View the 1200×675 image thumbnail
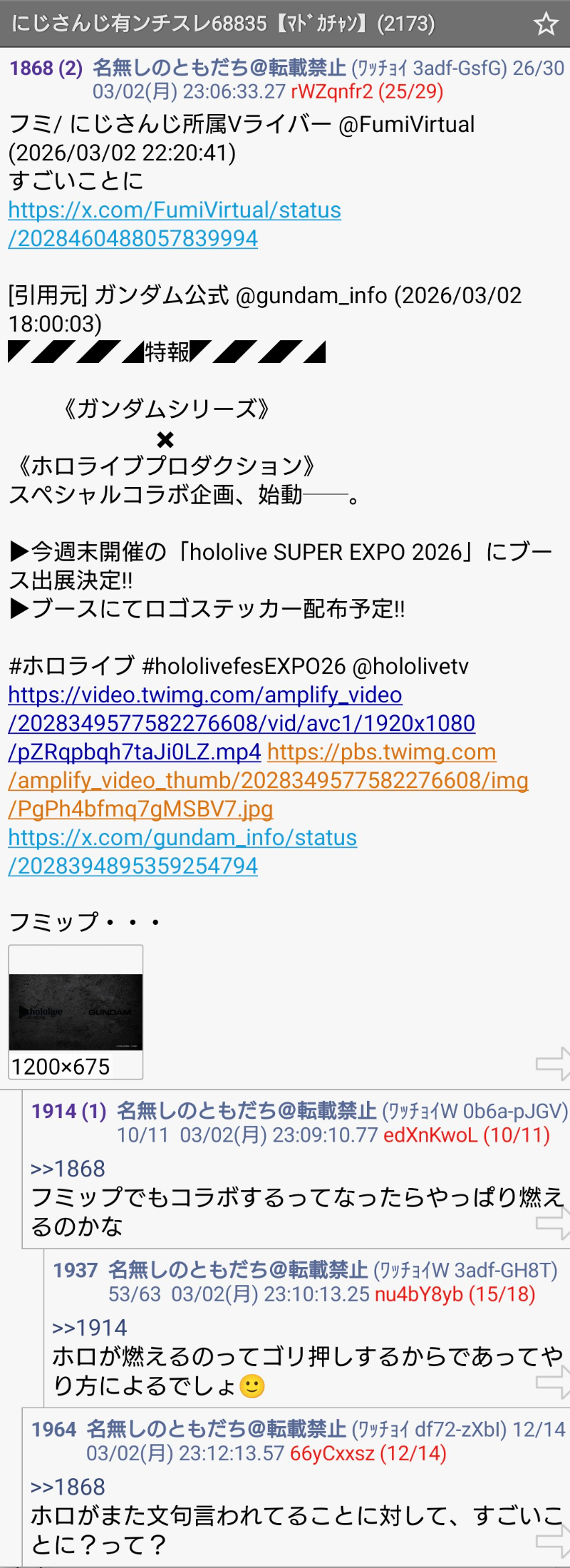Viewport: 570px width, 1568px height. click(x=76, y=1012)
